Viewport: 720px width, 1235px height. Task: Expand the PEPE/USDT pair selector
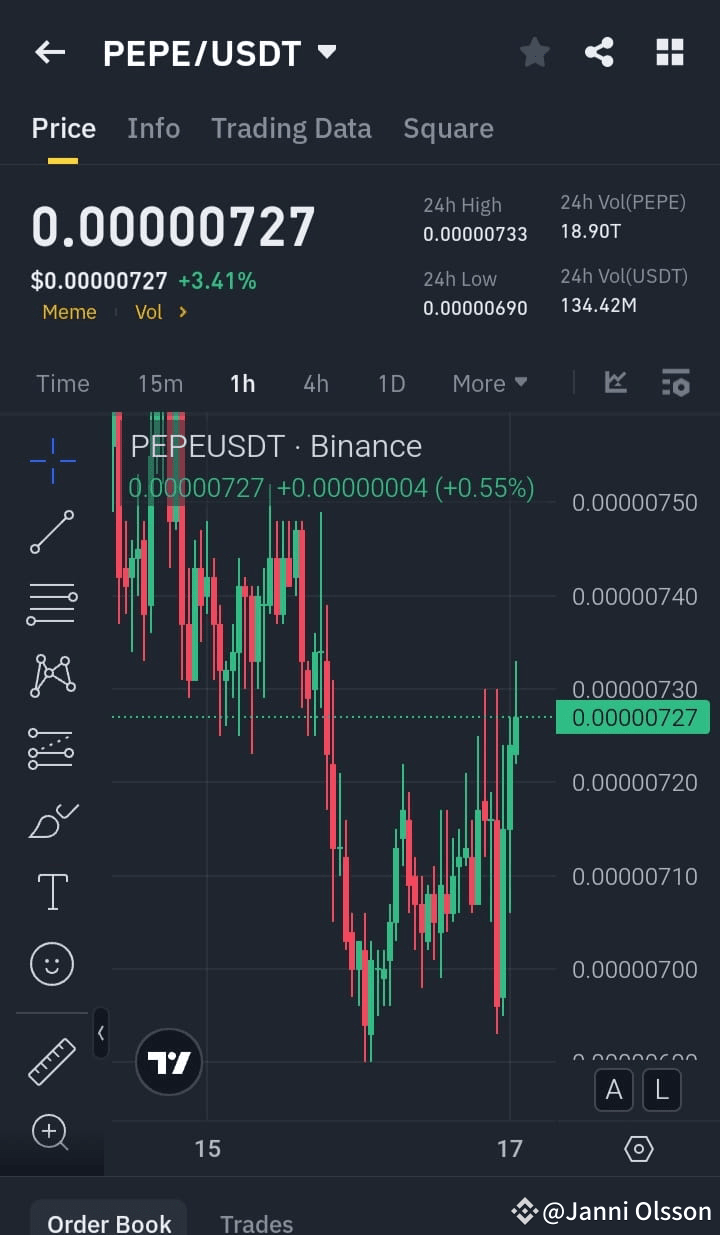click(x=326, y=54)
